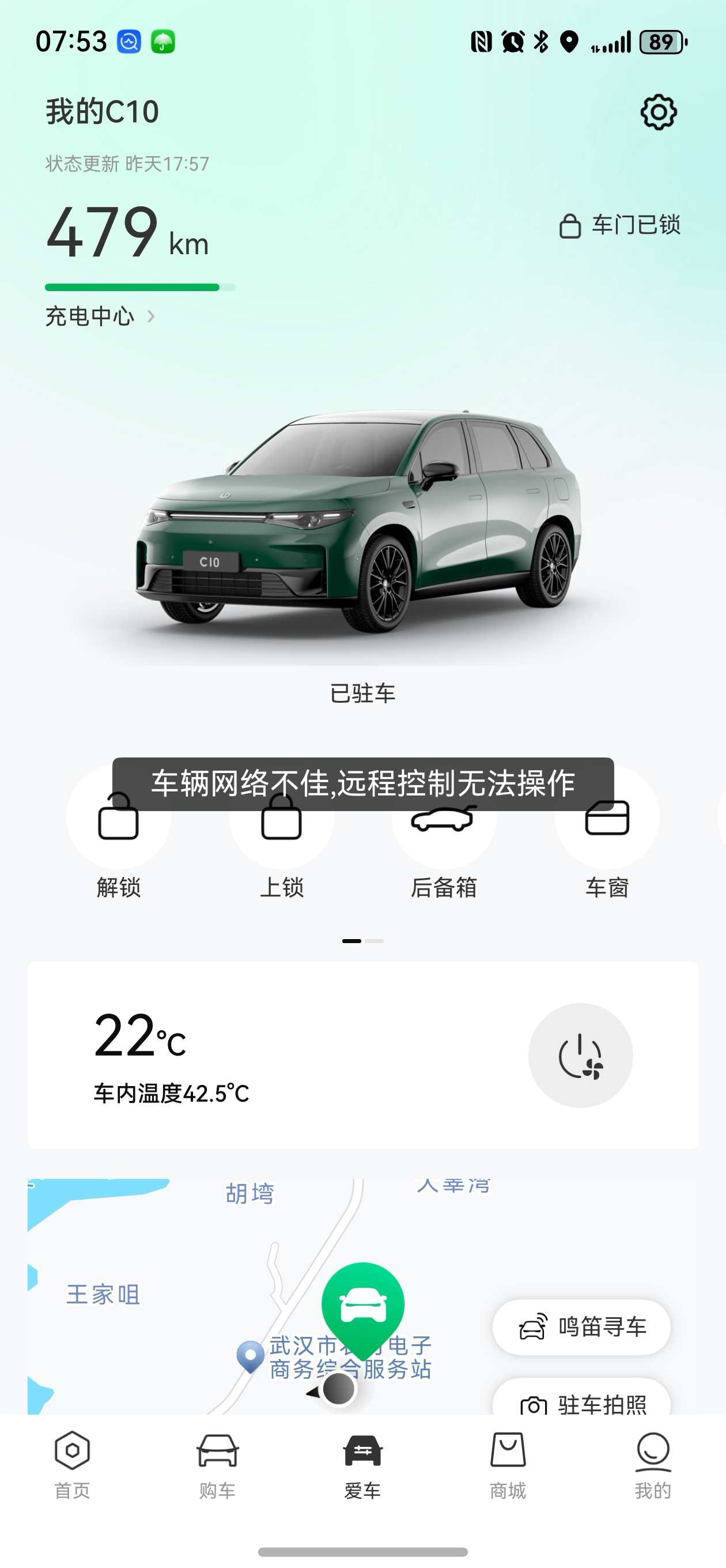726x1568 pixels.
Task: Switch to the 首页 tab
Action: (x=73, y=1464)
